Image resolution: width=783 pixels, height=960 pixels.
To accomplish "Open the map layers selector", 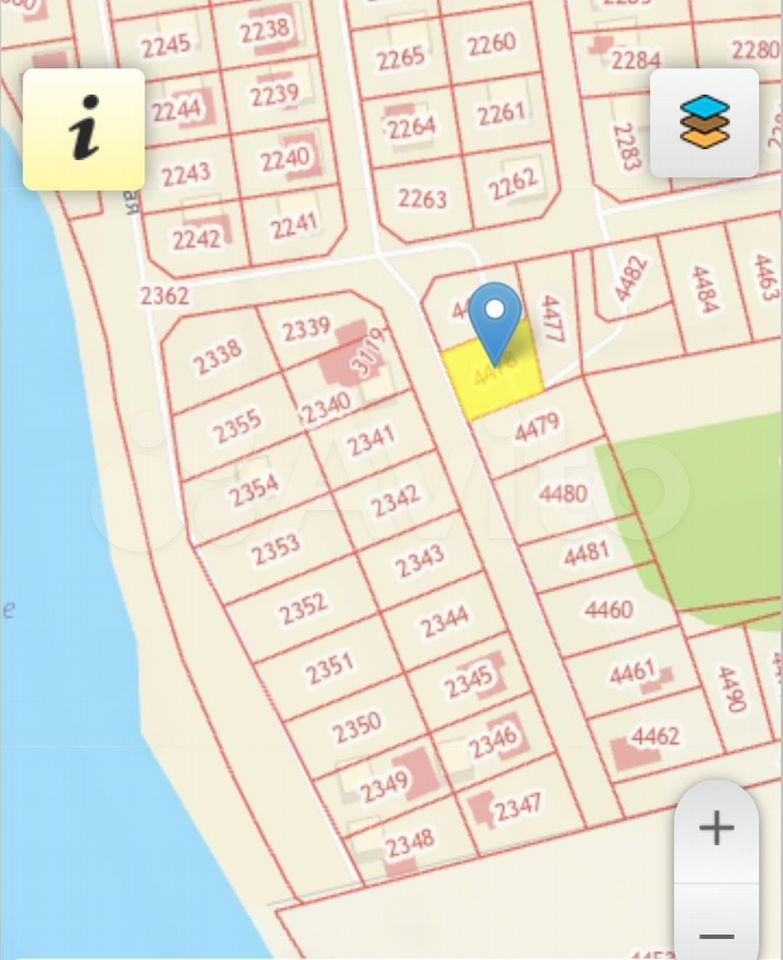I will pos(705,123).
